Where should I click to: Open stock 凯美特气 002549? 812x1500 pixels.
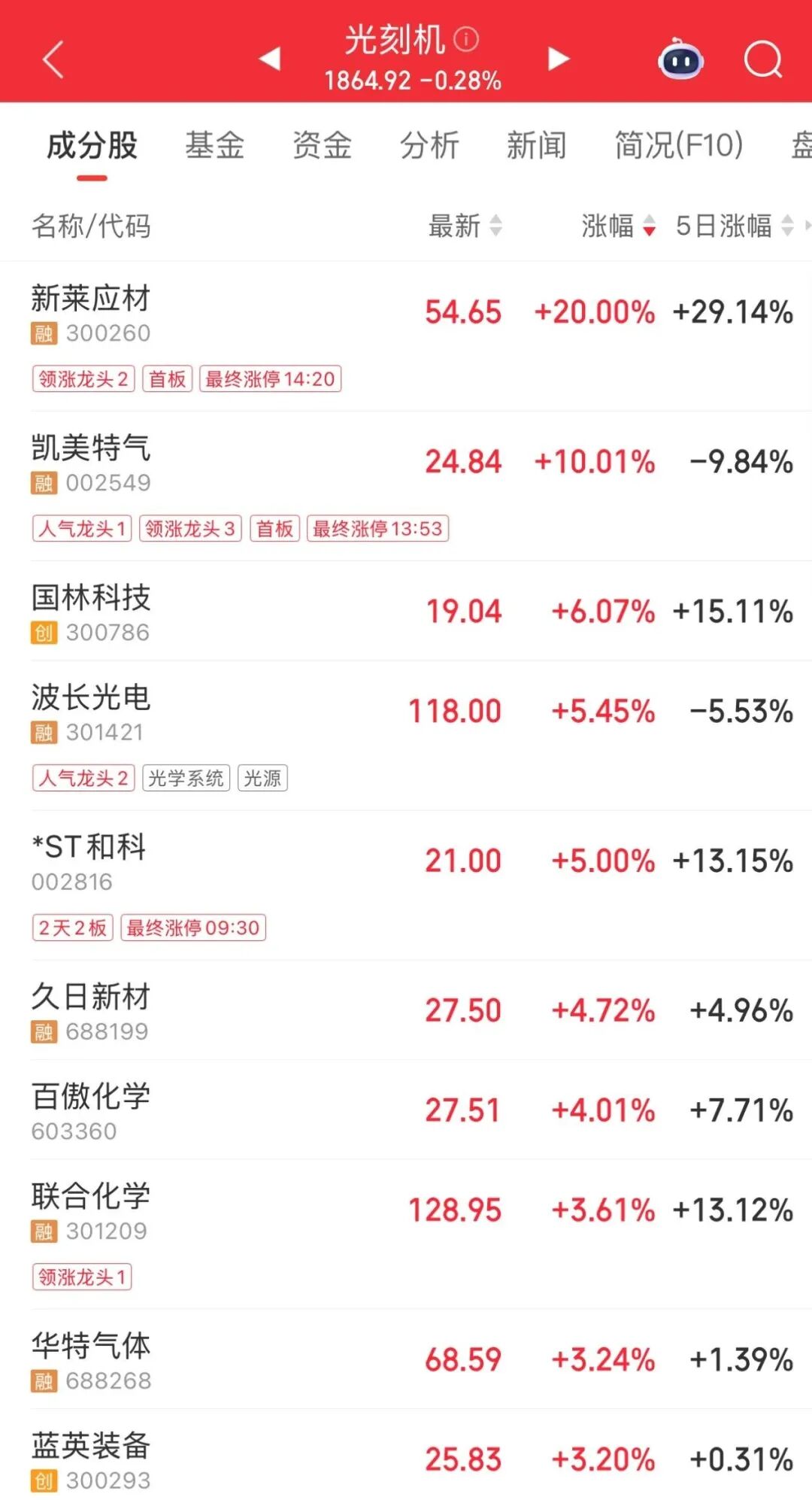[x=92, y=461]
